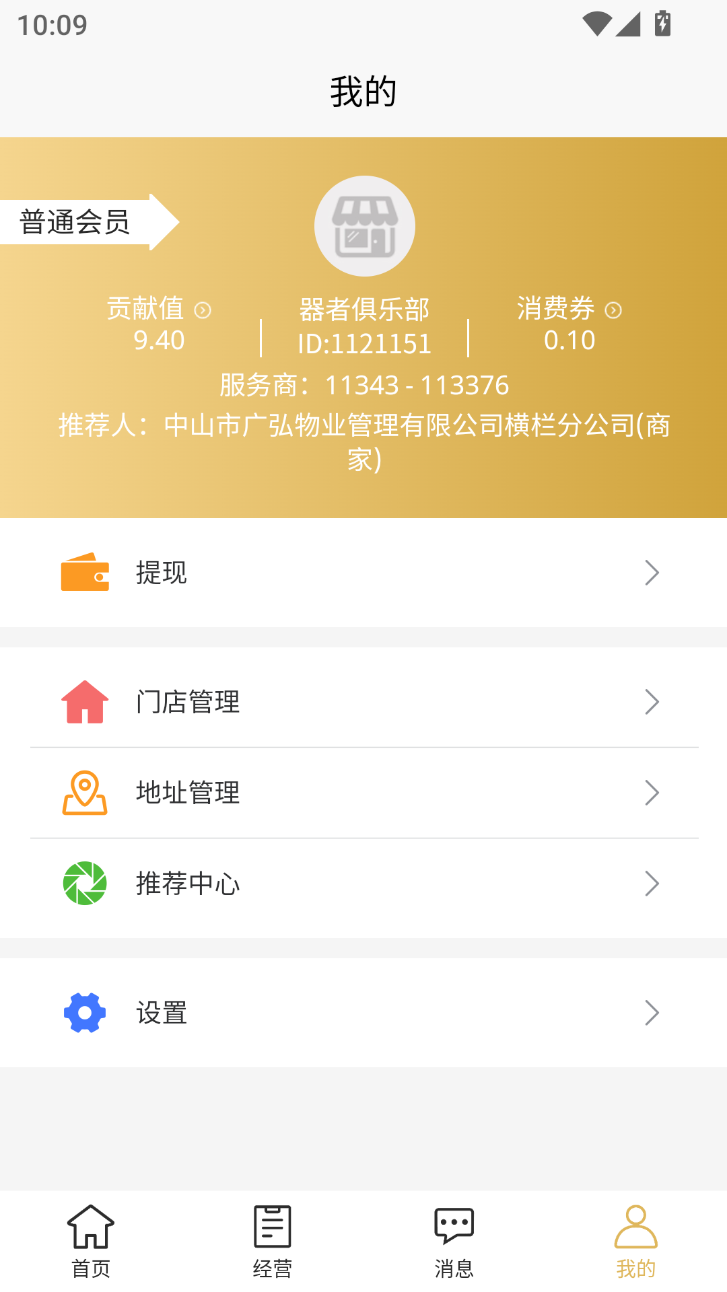
Task: Tap the info icon beside 贡献值
Action: point(204,310)
